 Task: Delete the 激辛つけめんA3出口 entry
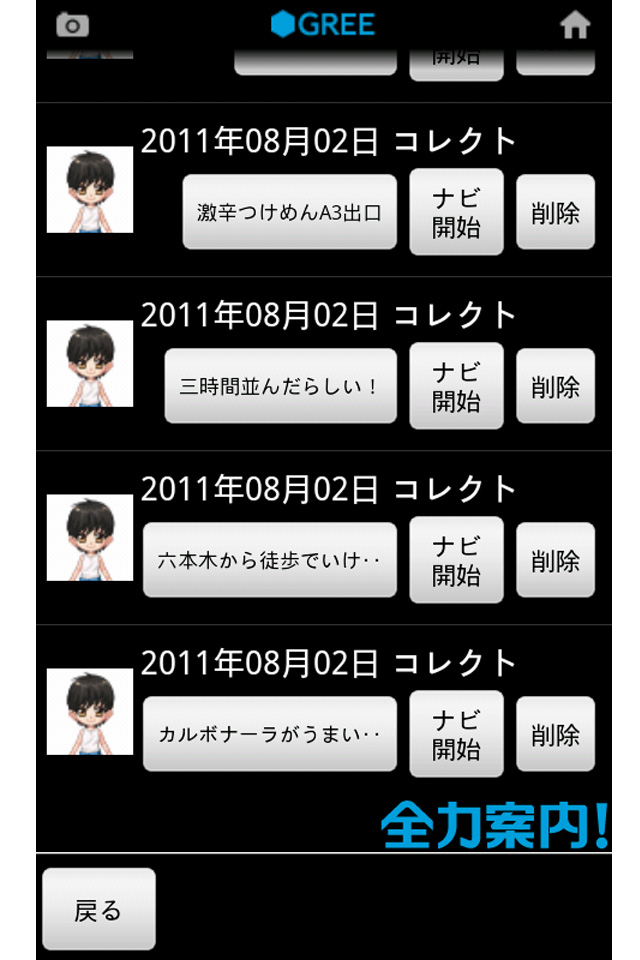(x=555, y=212)
